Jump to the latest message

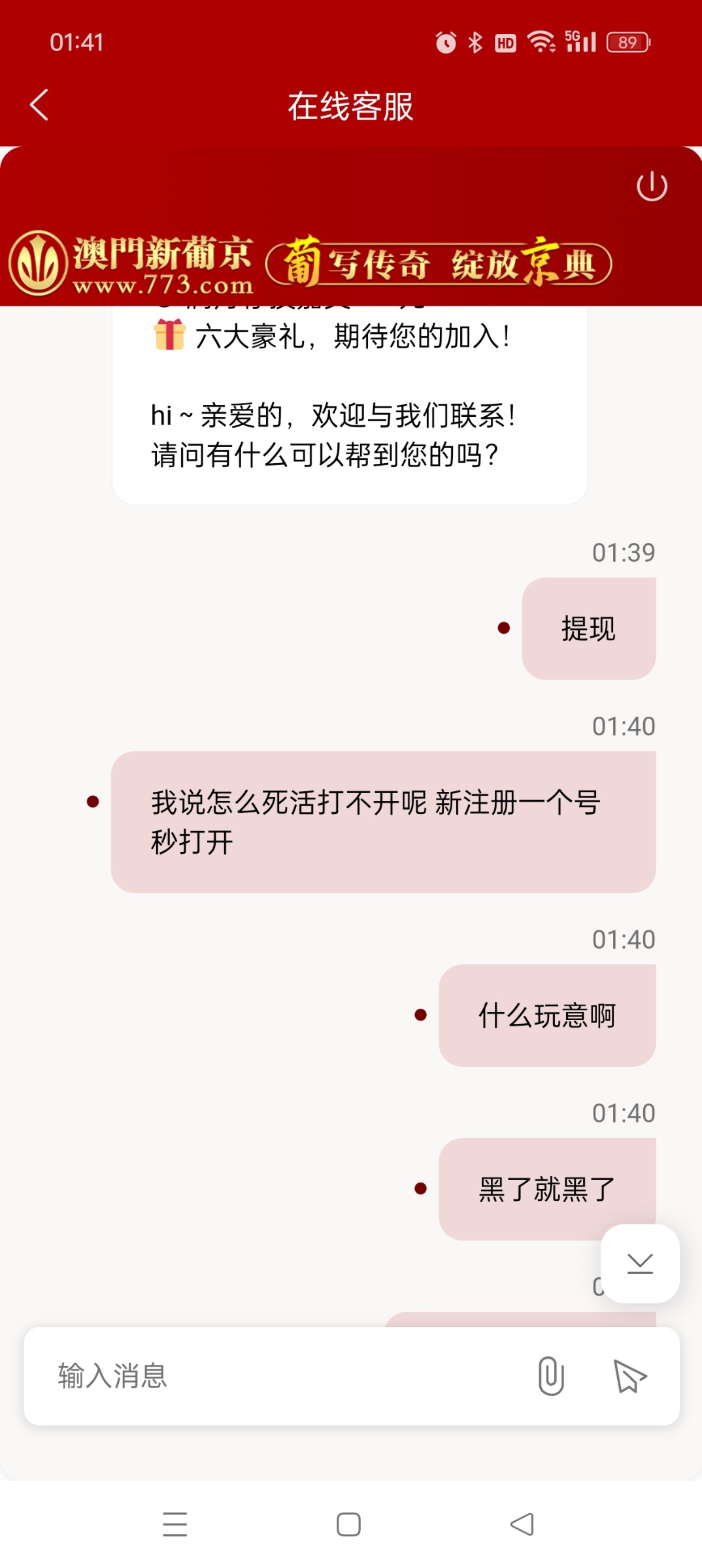click(x=640, y=1264)
